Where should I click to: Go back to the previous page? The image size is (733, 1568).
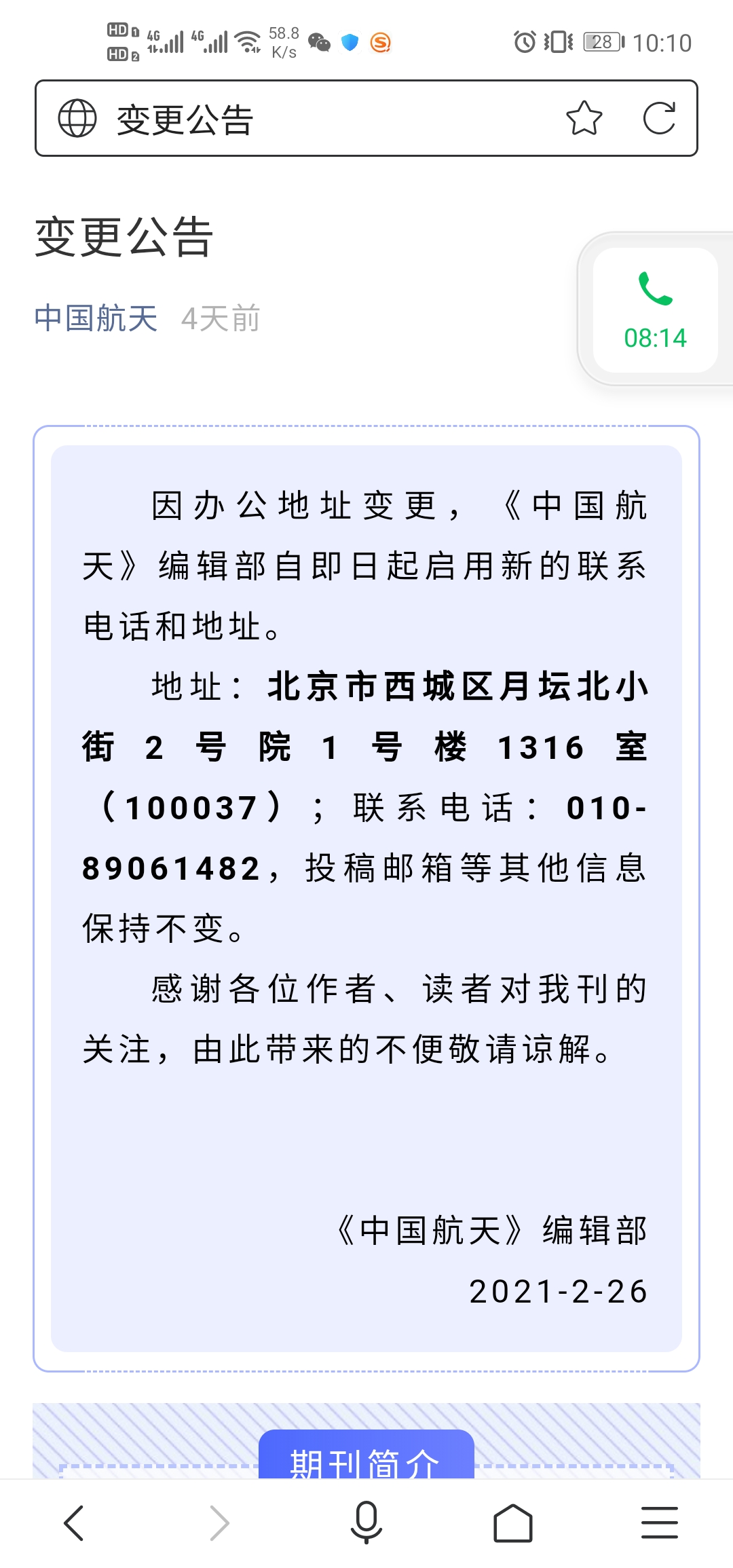73,1523
